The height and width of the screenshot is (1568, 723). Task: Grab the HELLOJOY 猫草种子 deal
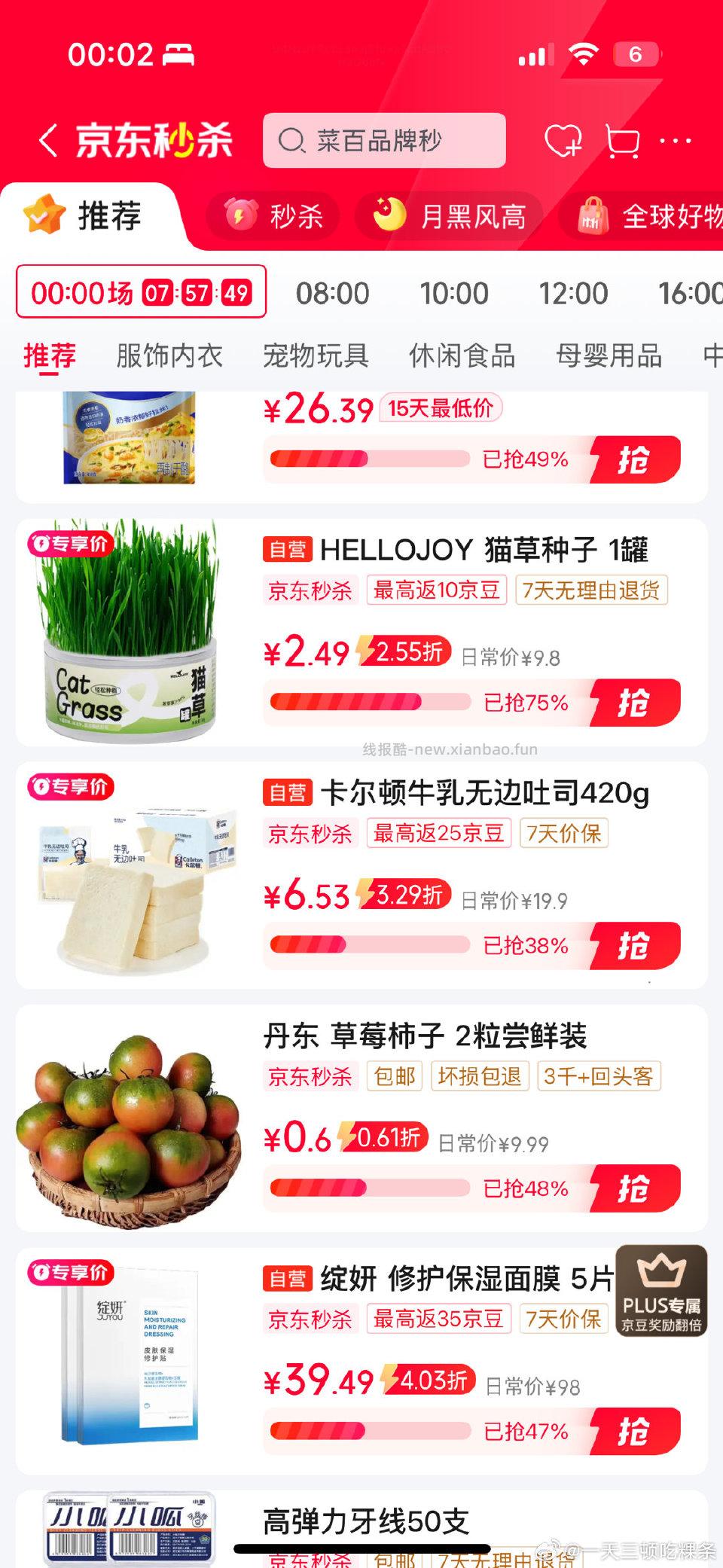click(x=634, y=703)
